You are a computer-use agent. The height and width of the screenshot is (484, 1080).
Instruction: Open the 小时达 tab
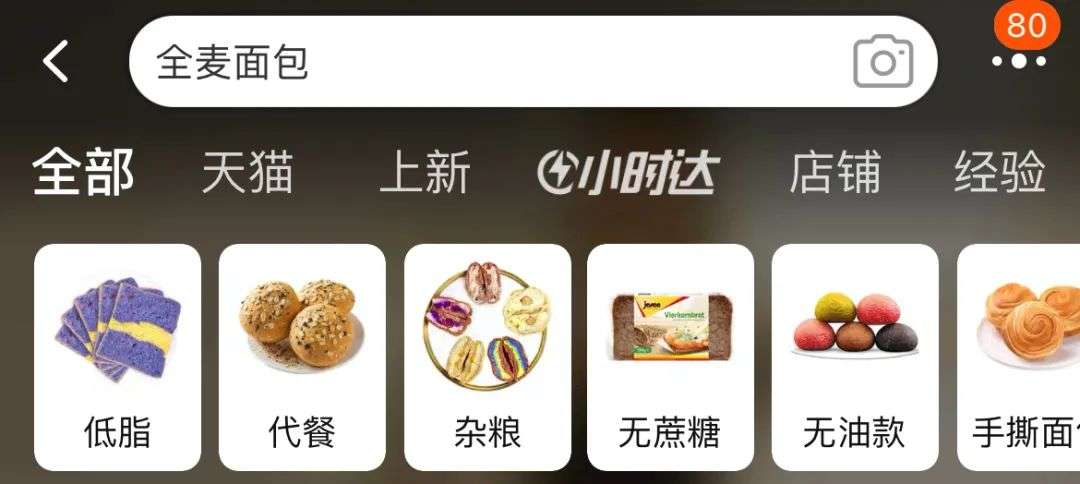[628, 173]
